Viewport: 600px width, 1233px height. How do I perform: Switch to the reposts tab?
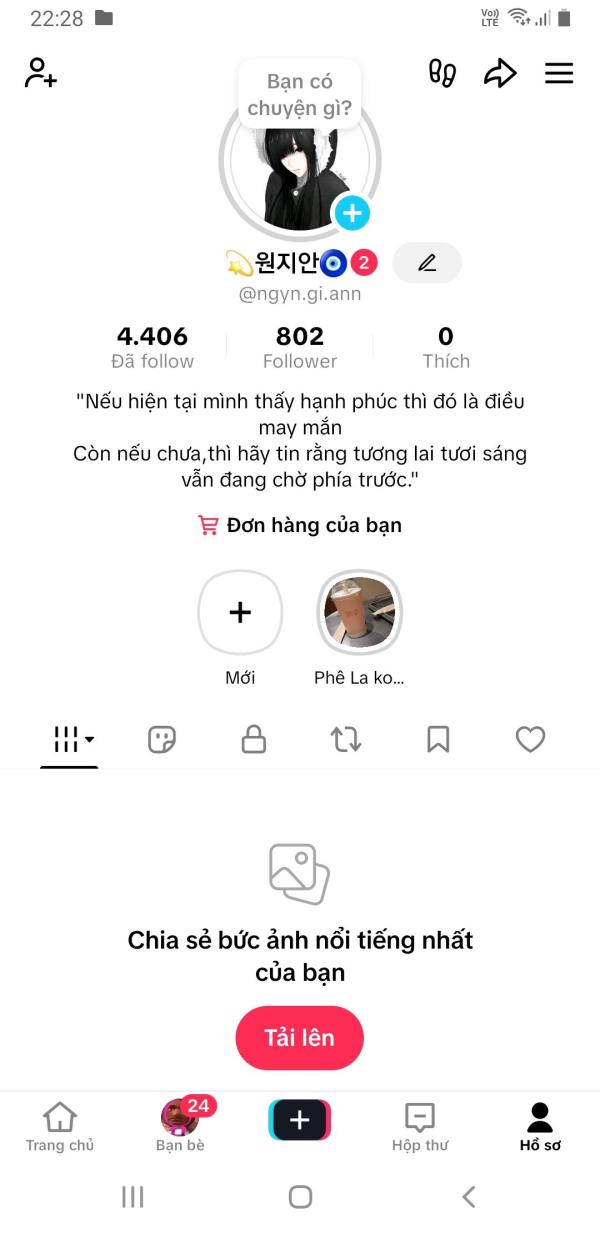346,739
